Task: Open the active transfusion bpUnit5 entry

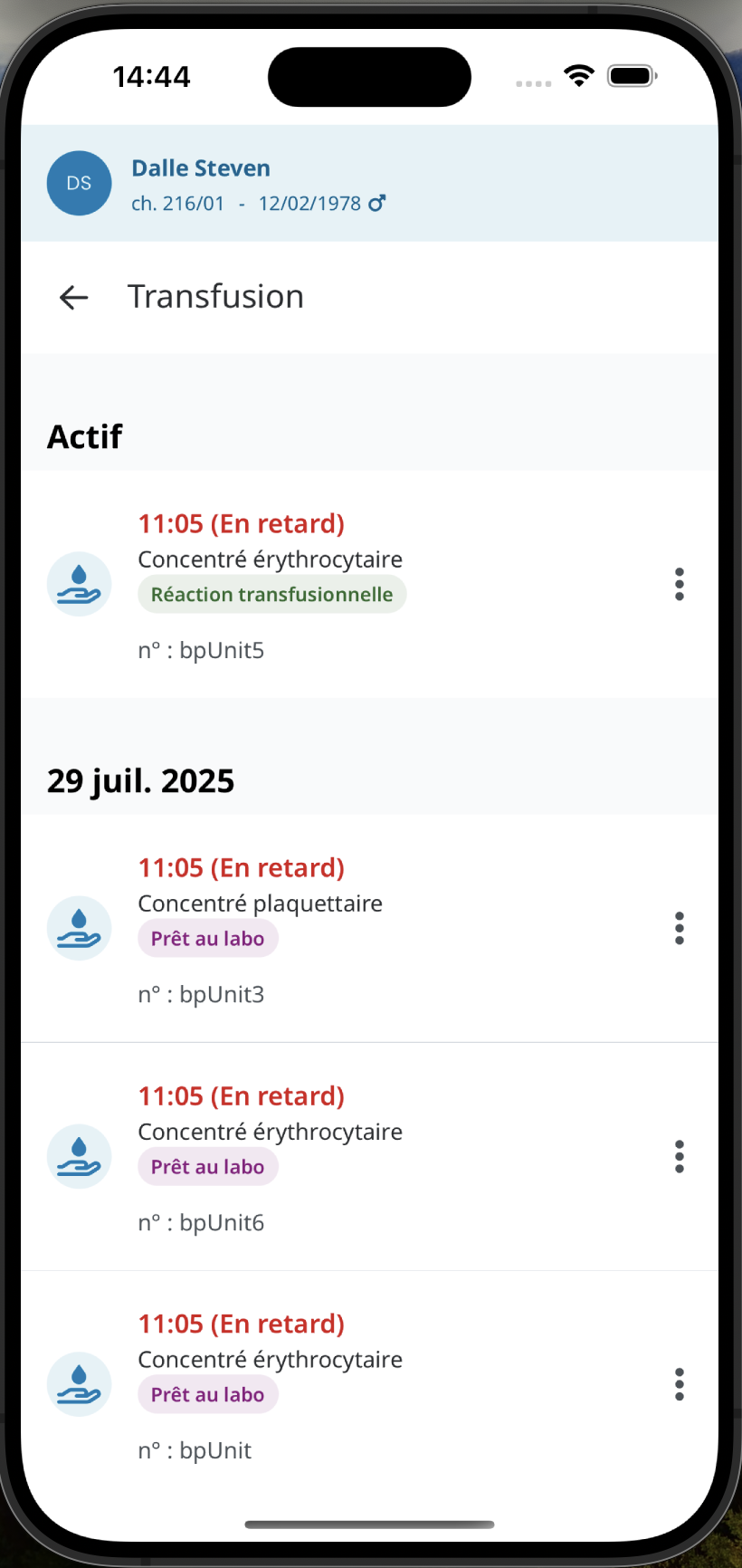Action: 362,585
